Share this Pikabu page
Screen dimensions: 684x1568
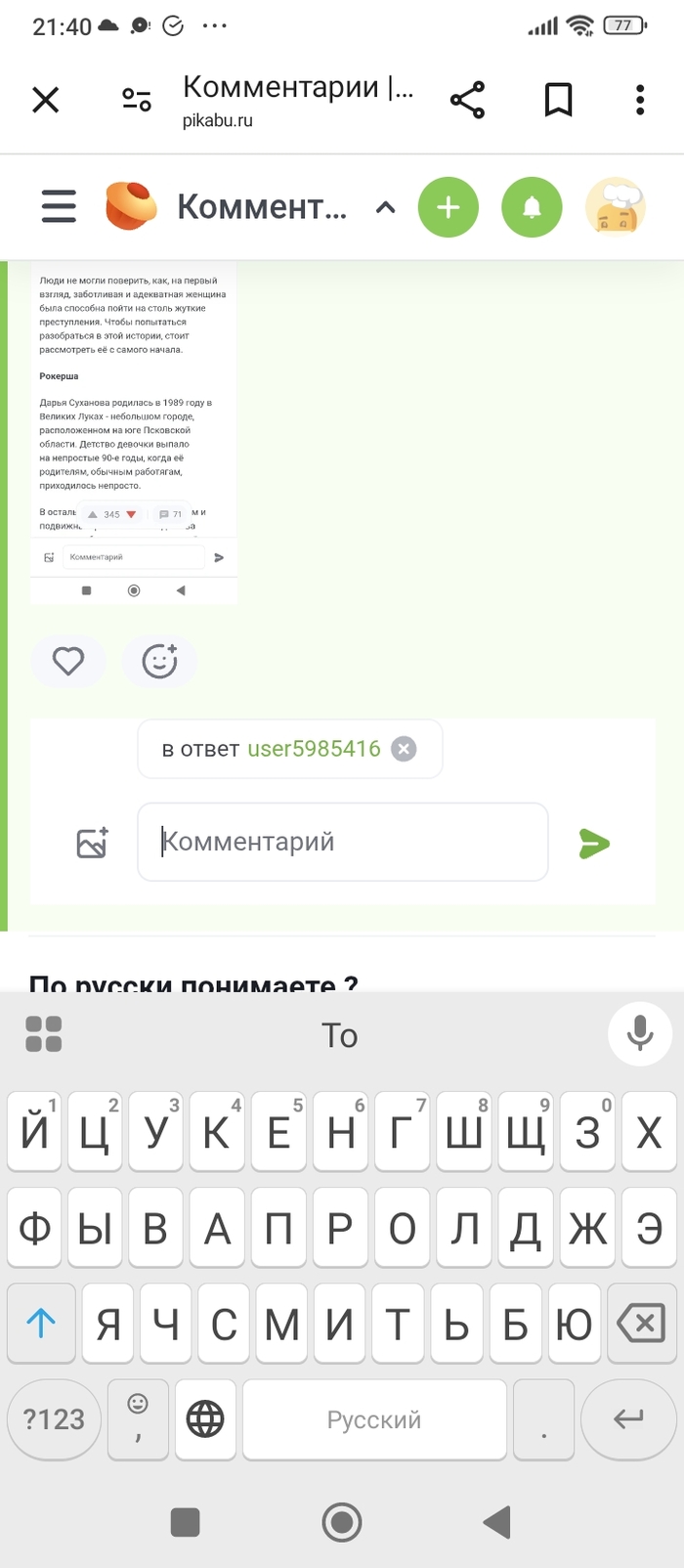[x=467, y=100]
